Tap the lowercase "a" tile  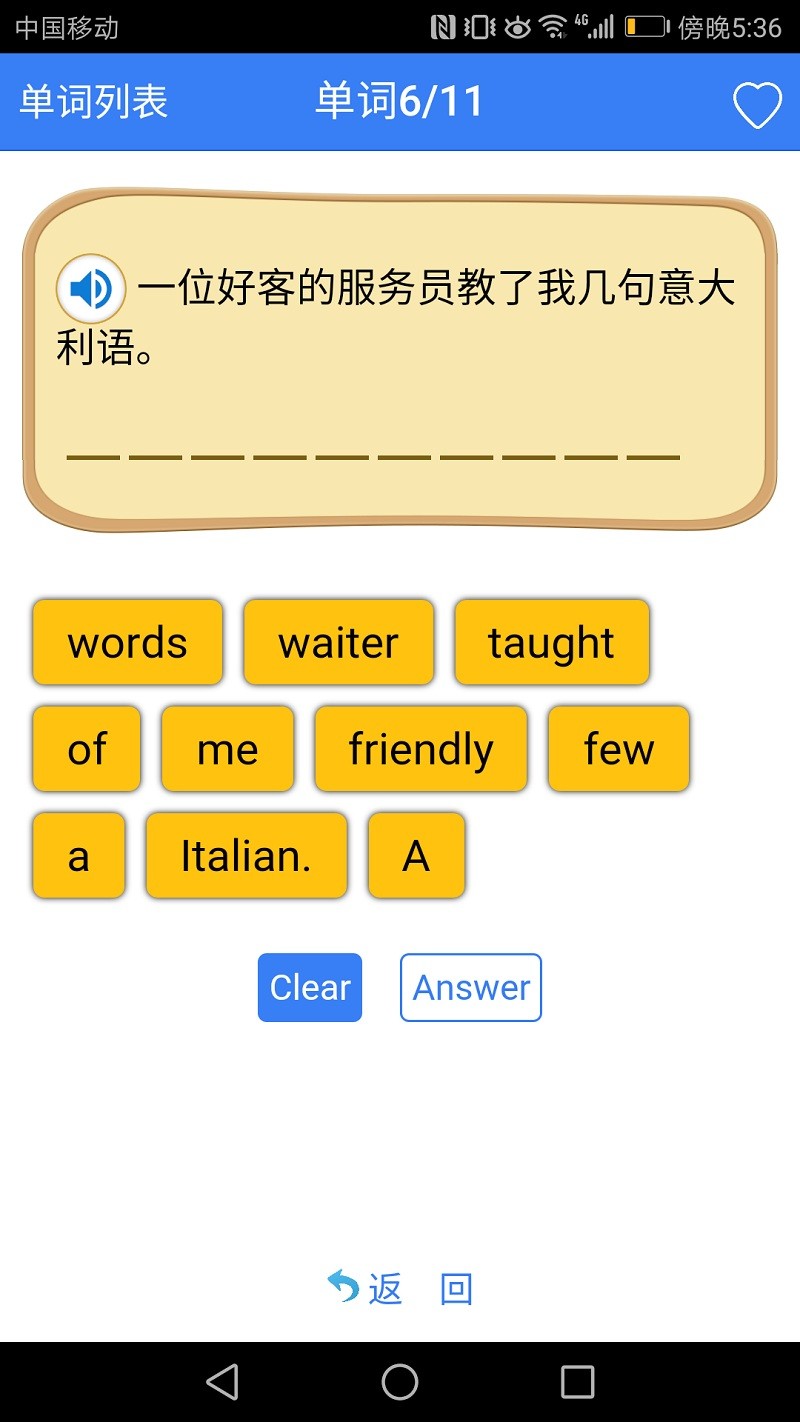tap(78, 855)
